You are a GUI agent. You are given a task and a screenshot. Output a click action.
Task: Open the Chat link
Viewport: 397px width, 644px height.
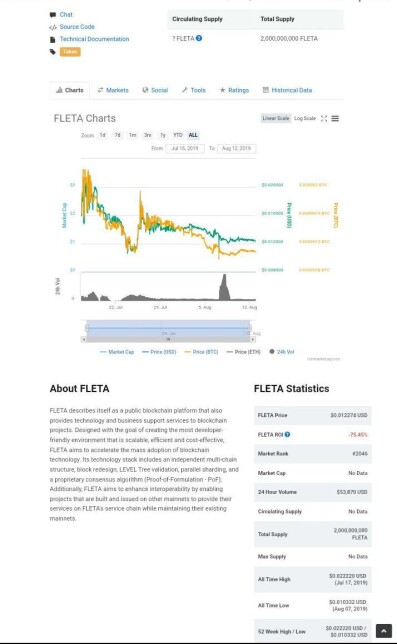66,14
